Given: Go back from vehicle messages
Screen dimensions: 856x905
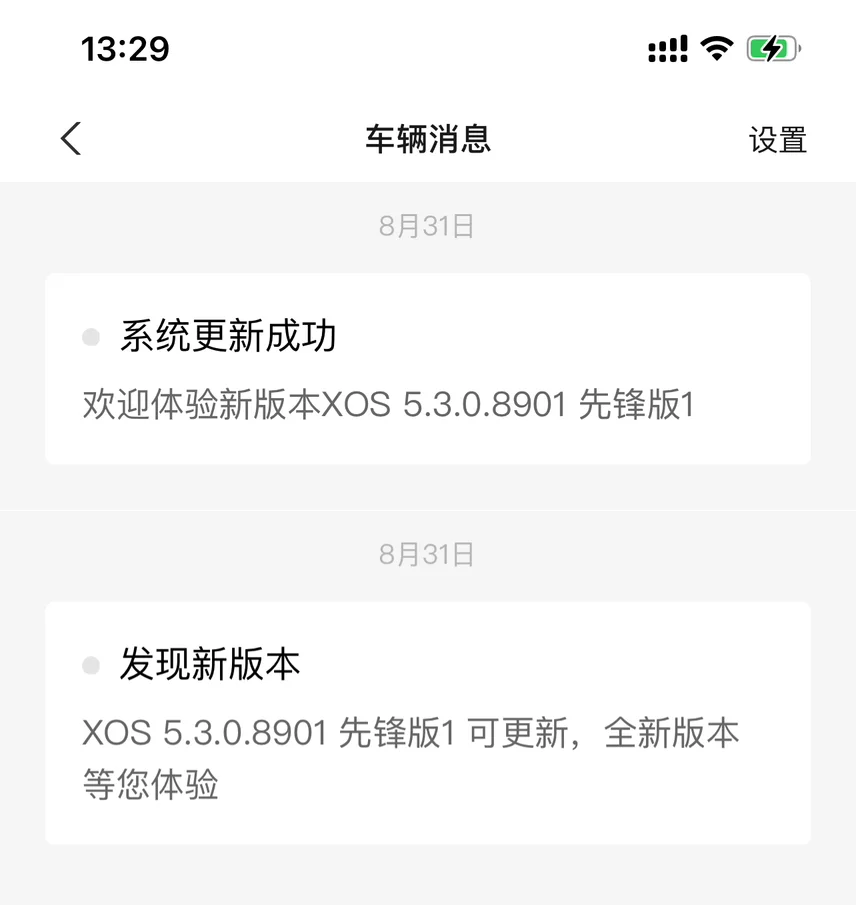Looking at the screenshot, I should [70, 139].
